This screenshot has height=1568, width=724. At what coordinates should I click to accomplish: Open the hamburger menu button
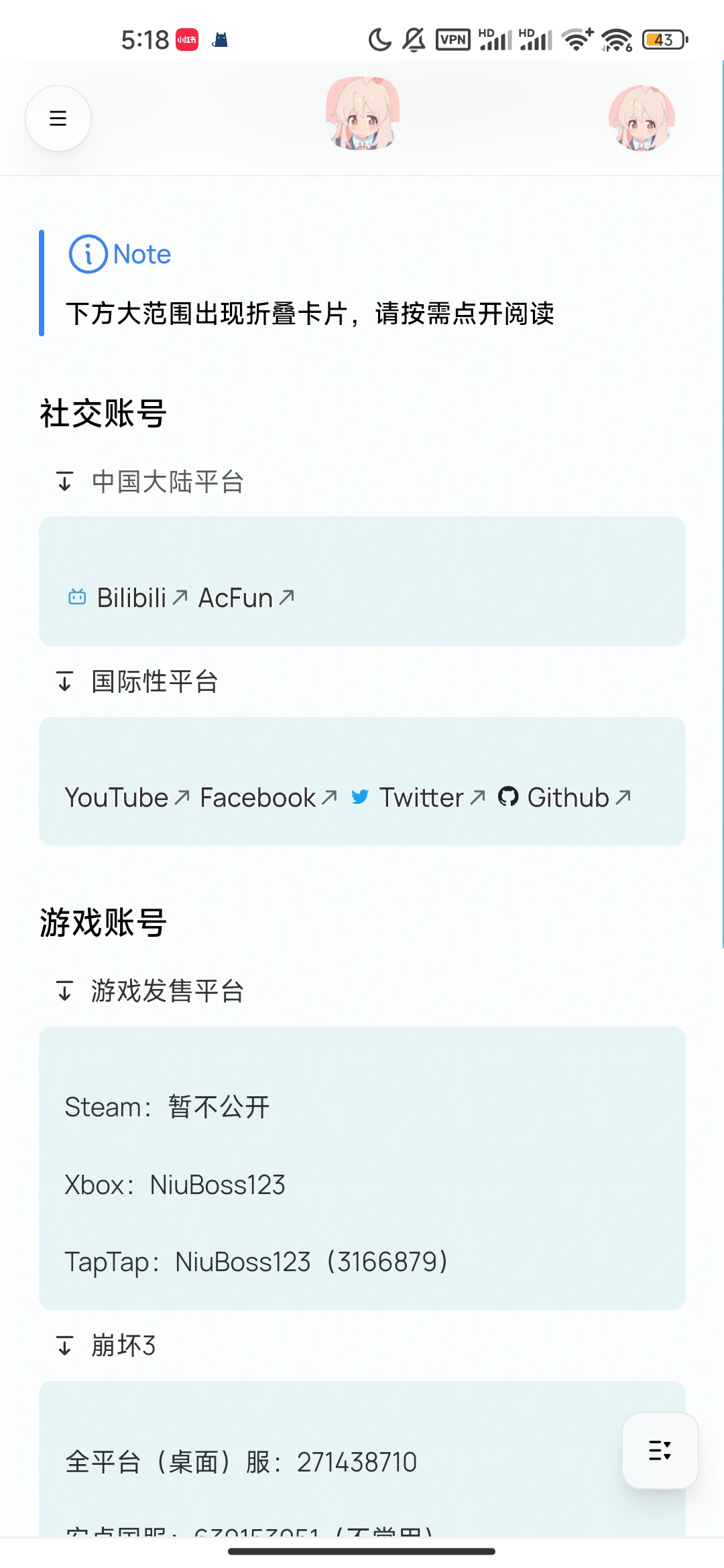tap(58, 119)
